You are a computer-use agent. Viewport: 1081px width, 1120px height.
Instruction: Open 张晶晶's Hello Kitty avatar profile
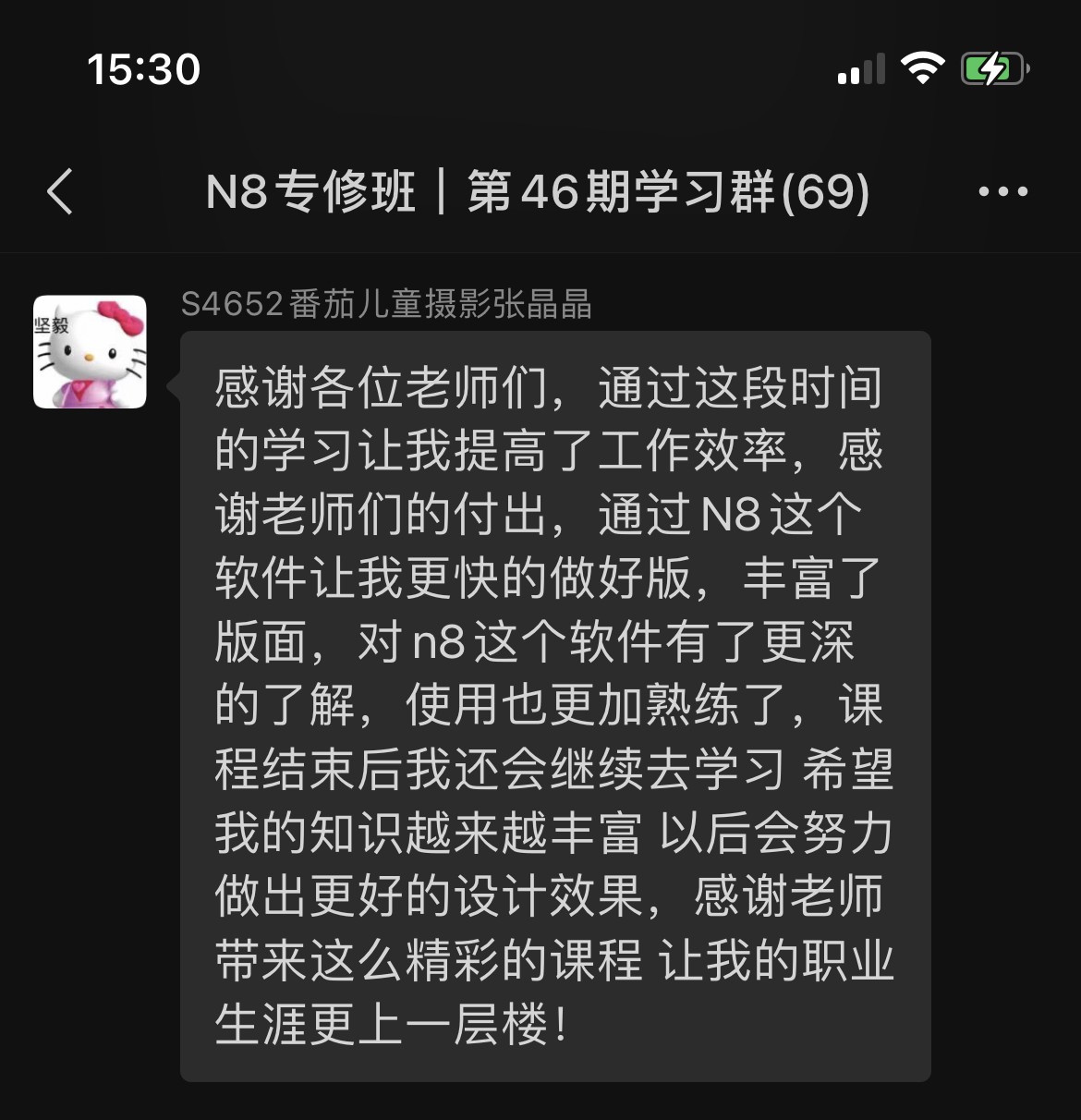[x=90, y=352]
